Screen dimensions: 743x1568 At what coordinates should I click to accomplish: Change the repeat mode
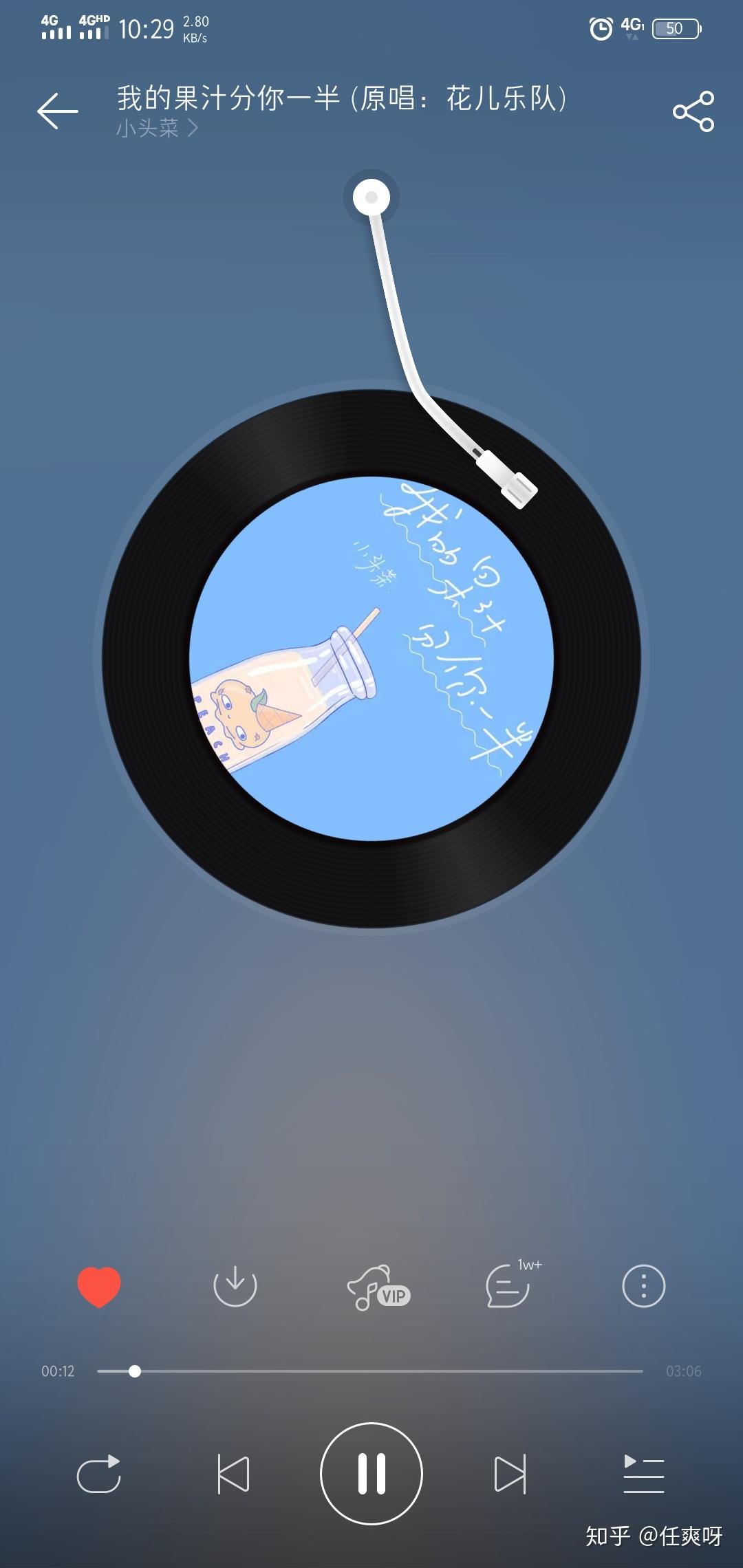click(x=99, y=1474)
